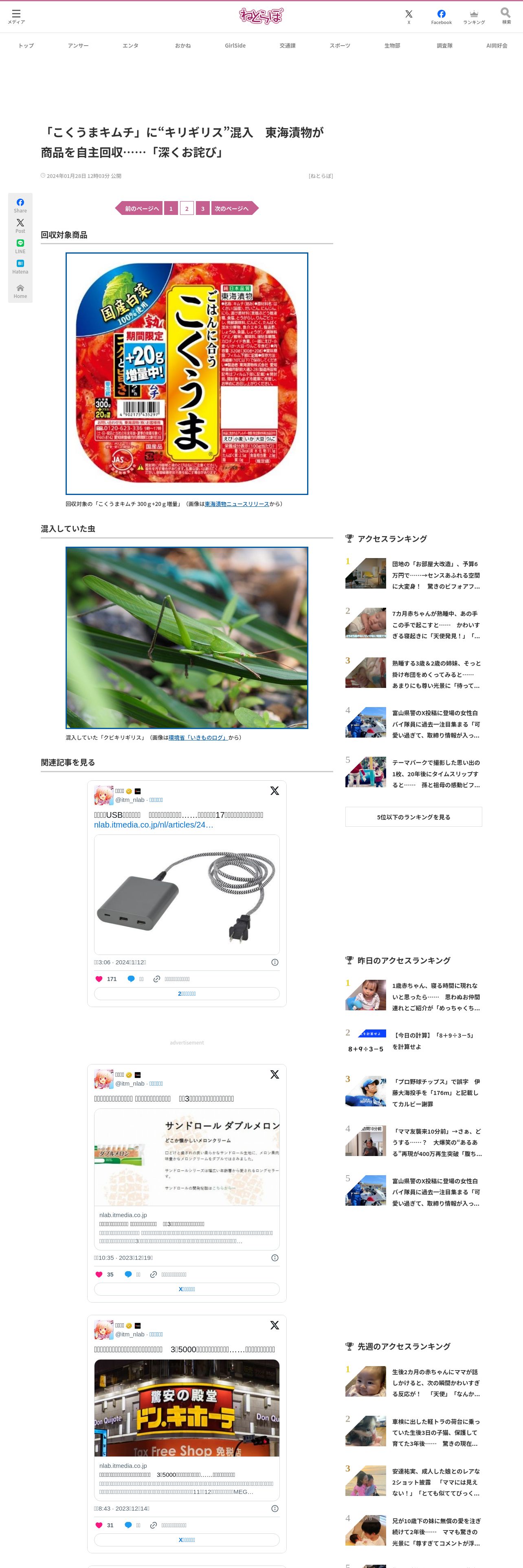Switch to the エンタ category tab
Viewport: 523px width, 1568px height.
(x=130, y=46)
